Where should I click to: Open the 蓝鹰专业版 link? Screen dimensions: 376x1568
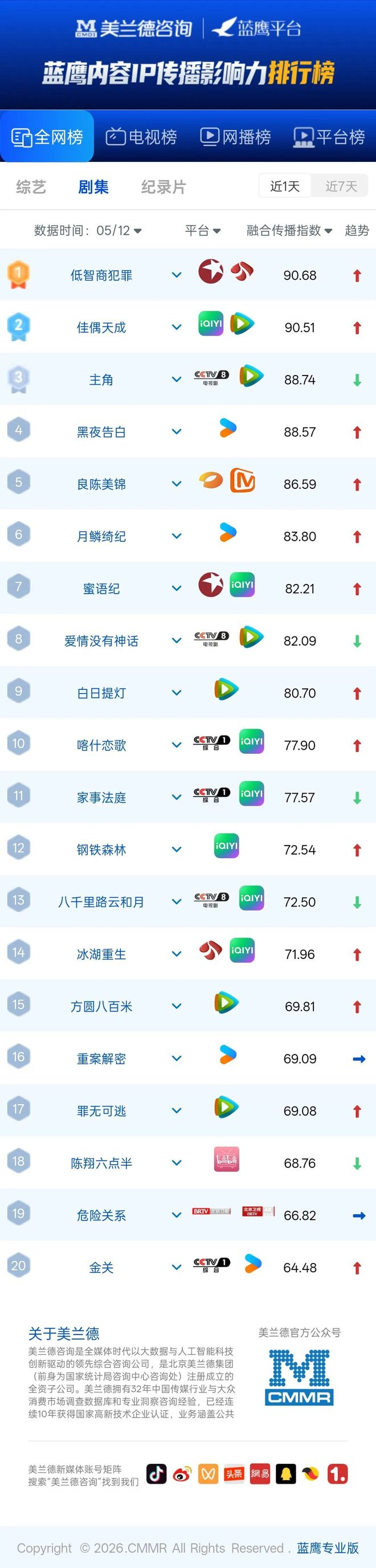[x=328, y=1547]
